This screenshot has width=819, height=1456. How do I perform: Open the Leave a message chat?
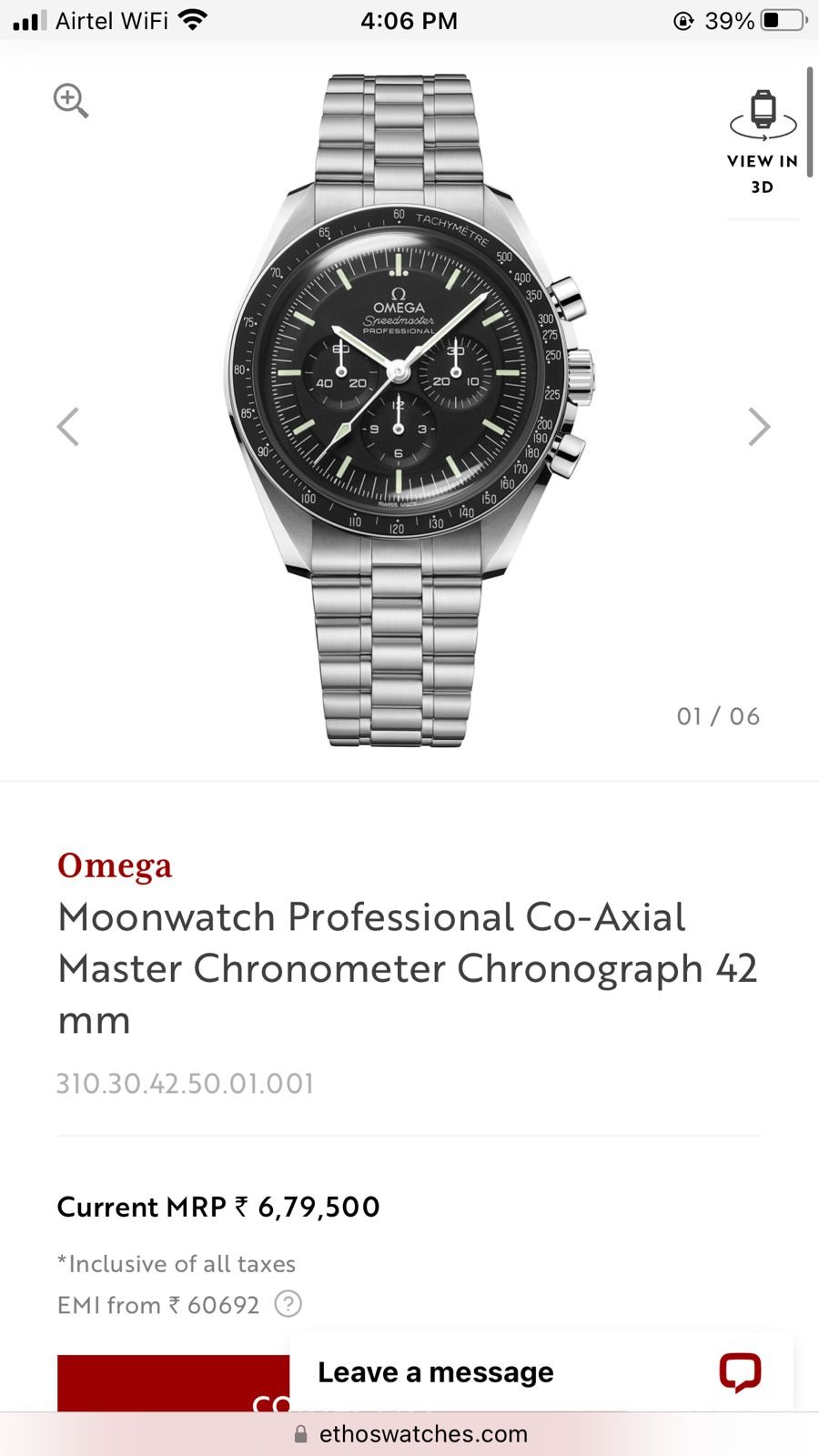coord(541,1371)
